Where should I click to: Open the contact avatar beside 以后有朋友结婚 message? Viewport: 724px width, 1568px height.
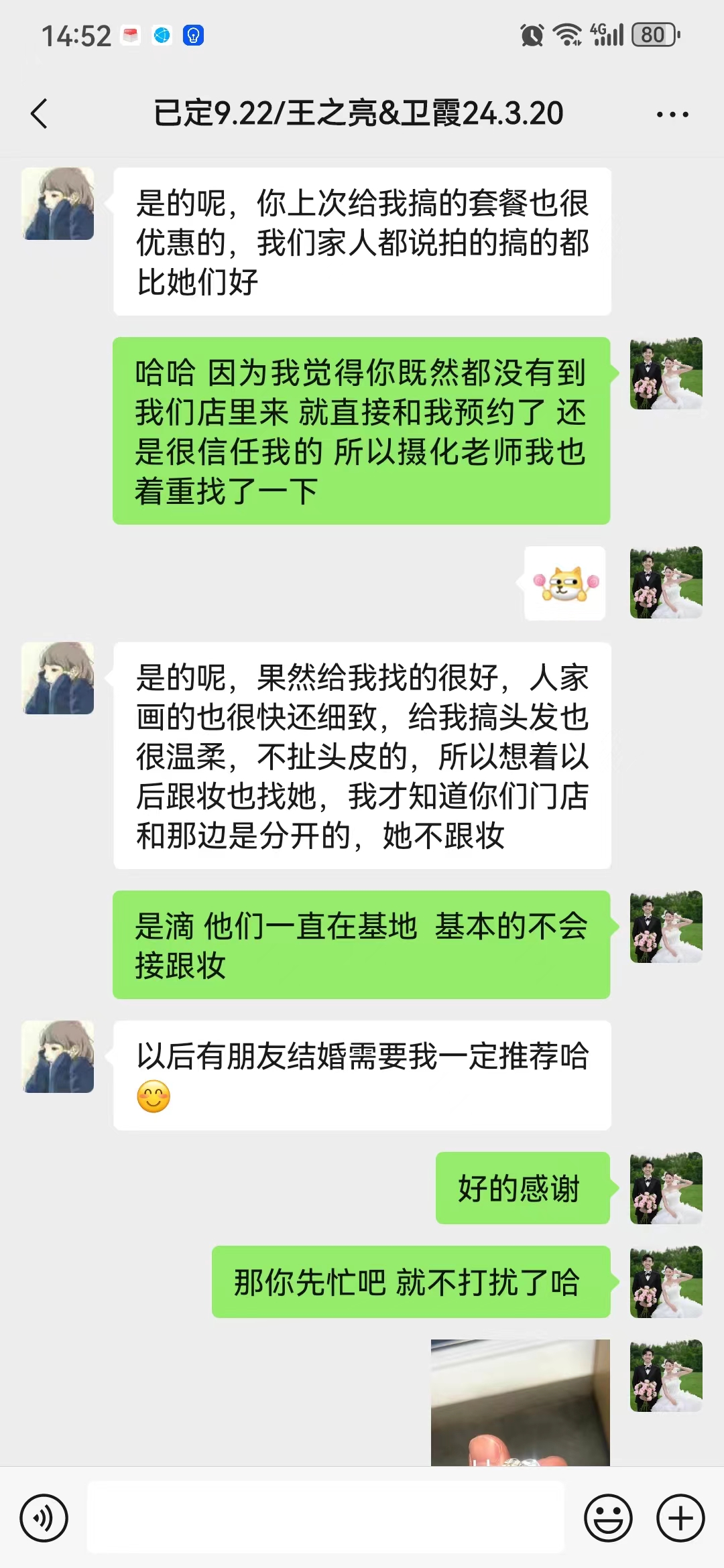pos(58,1057)
